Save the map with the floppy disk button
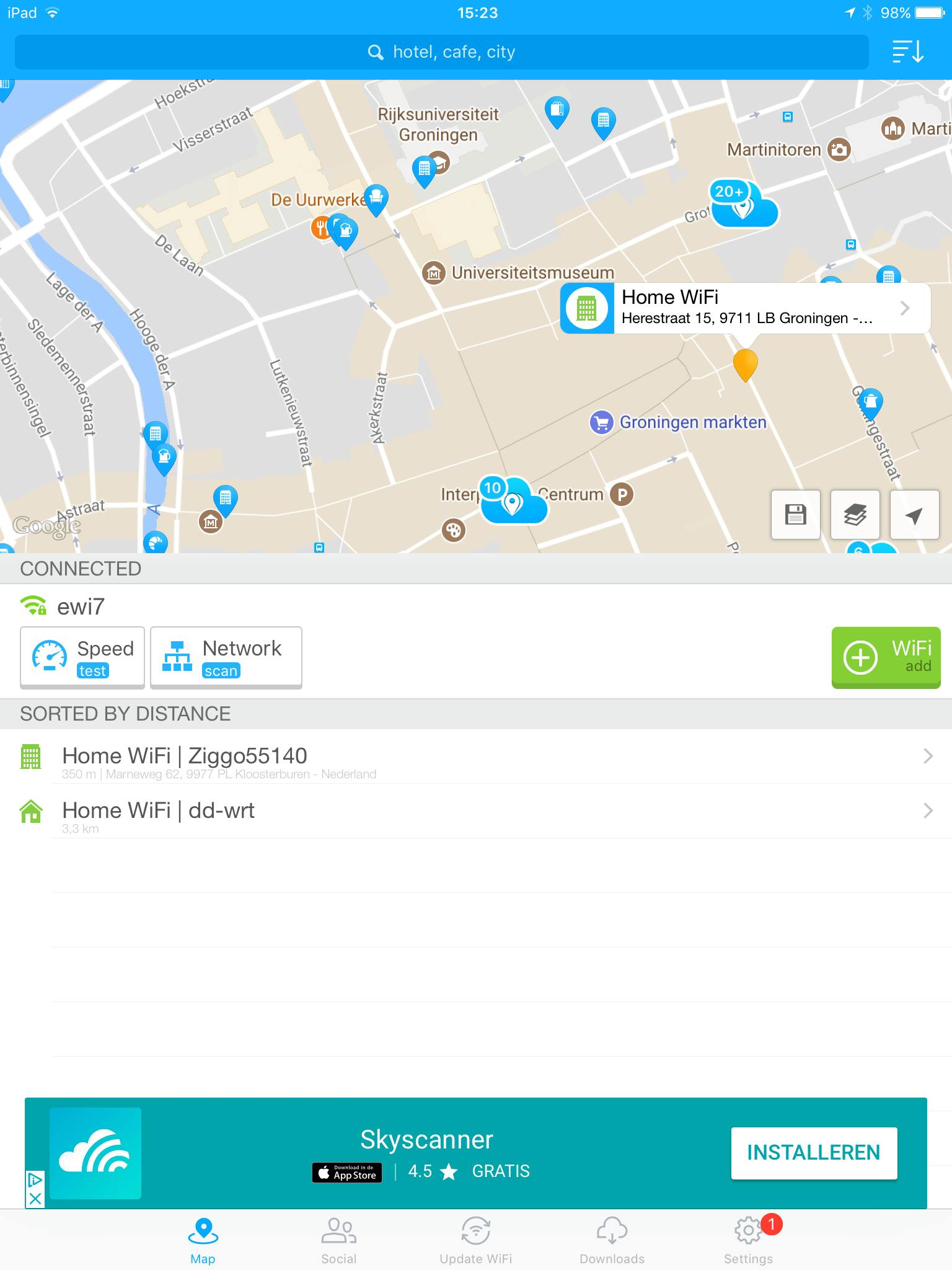 tap(795, 515)
